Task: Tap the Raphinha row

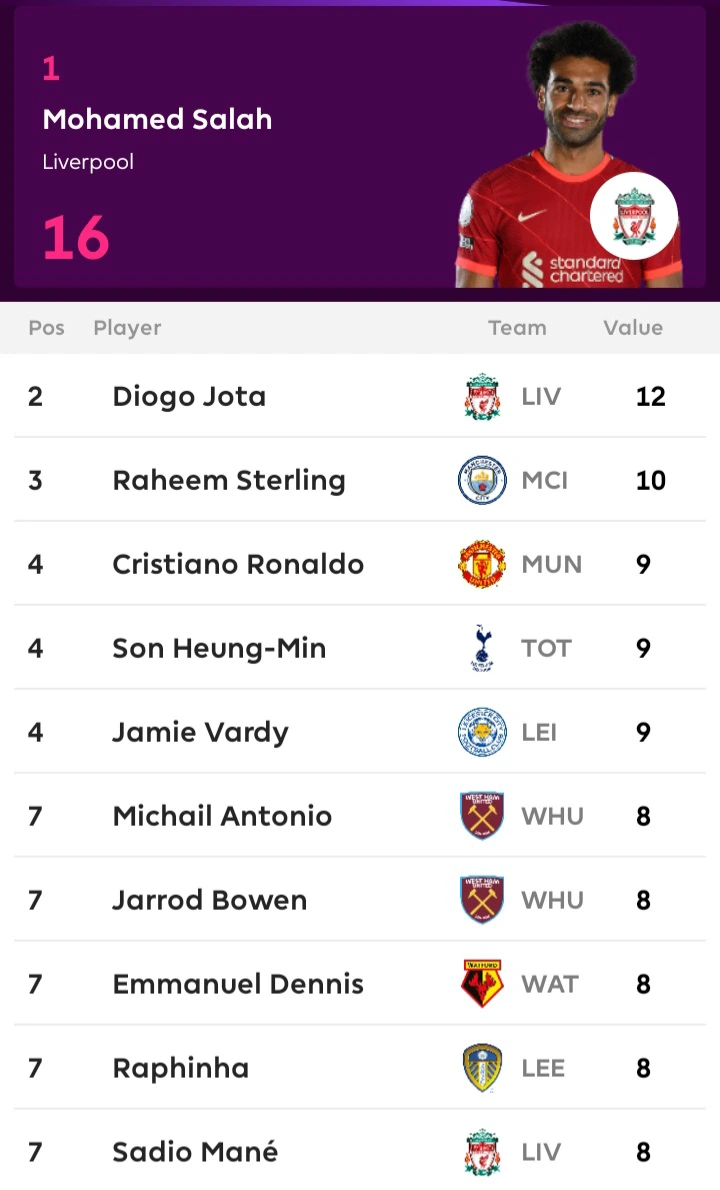Action: tap(360, 1068)
